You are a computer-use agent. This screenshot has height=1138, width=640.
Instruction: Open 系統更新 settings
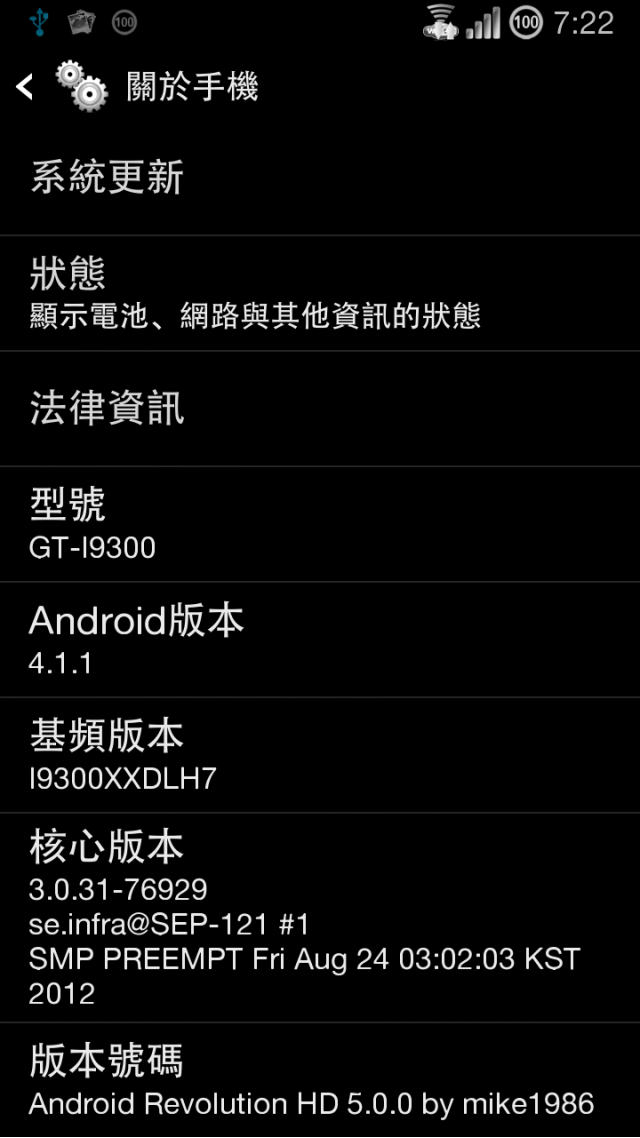[320, 178]
